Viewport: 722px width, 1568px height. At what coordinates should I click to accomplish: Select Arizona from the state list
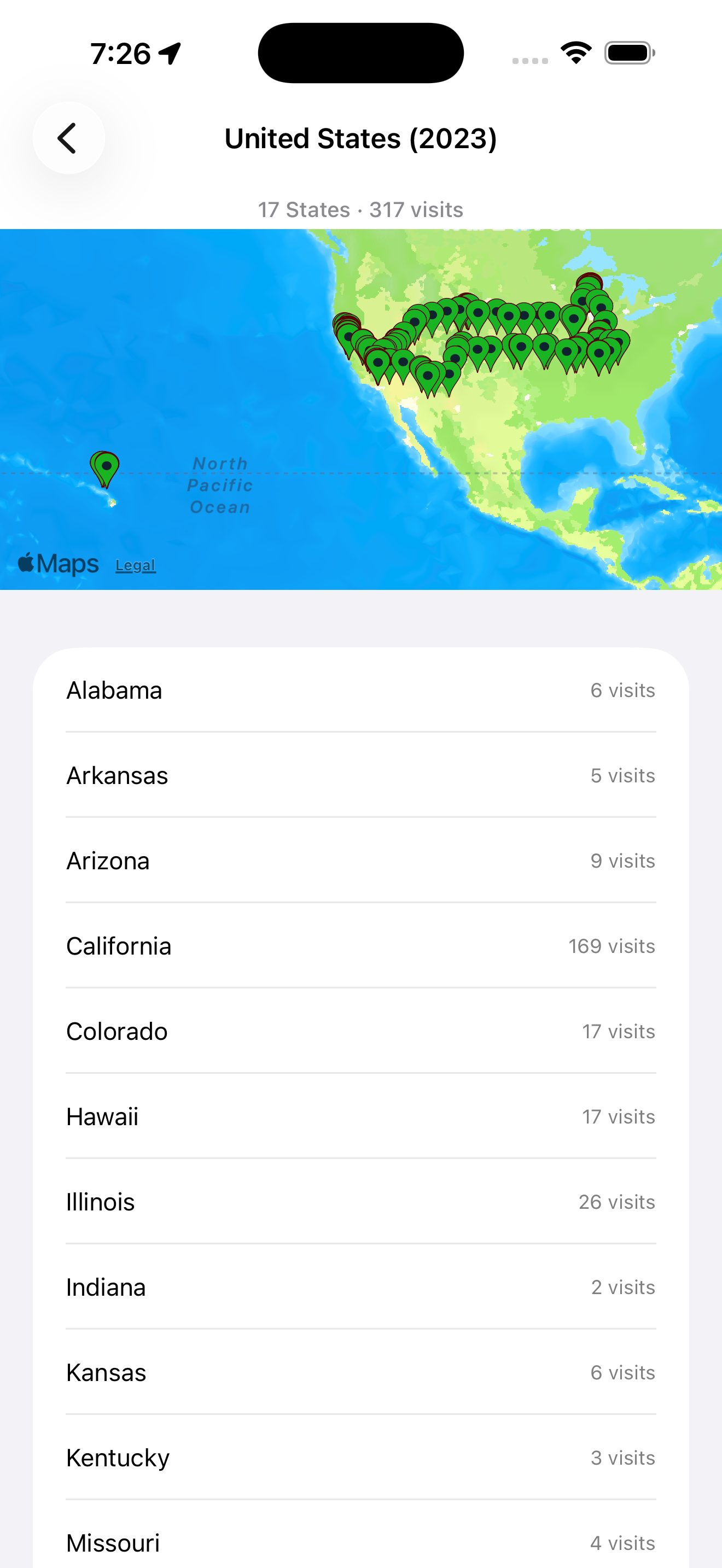coord(360,861)
